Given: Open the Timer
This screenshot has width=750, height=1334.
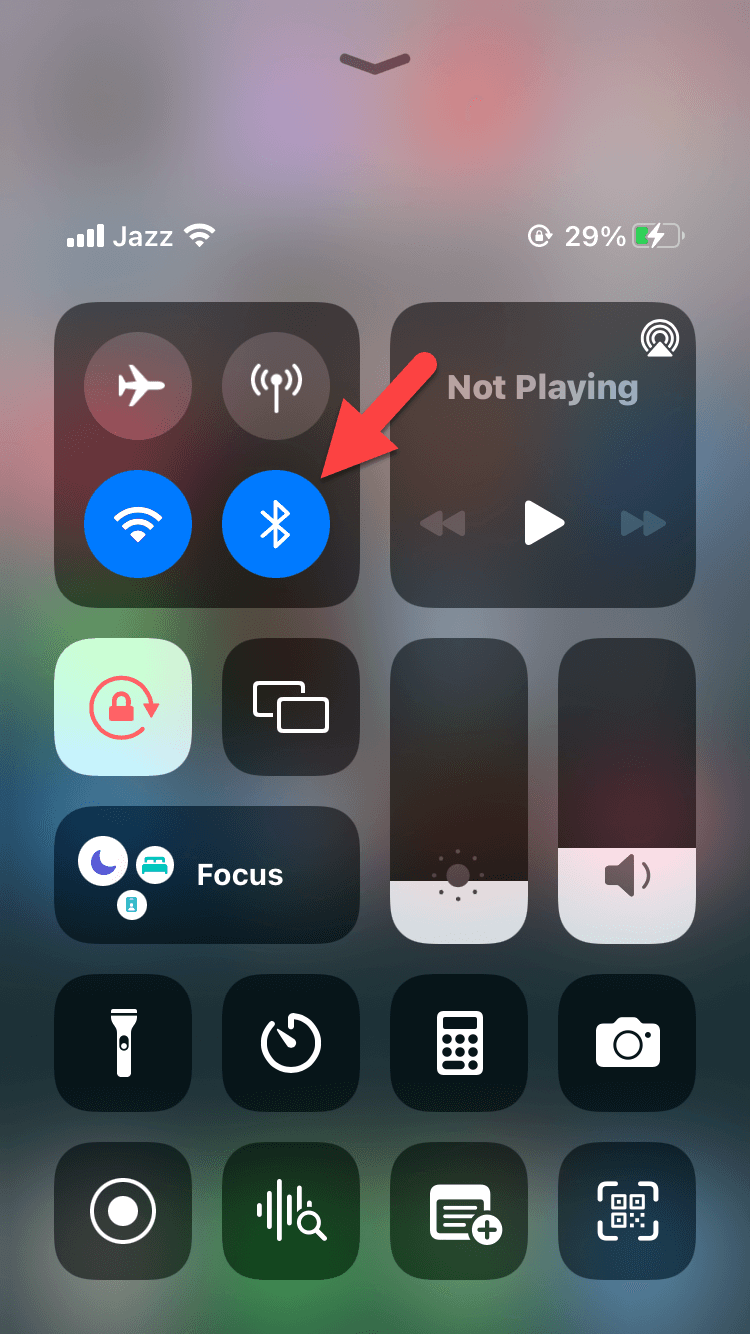Looking at the screenshot, I should point(291,1043).
